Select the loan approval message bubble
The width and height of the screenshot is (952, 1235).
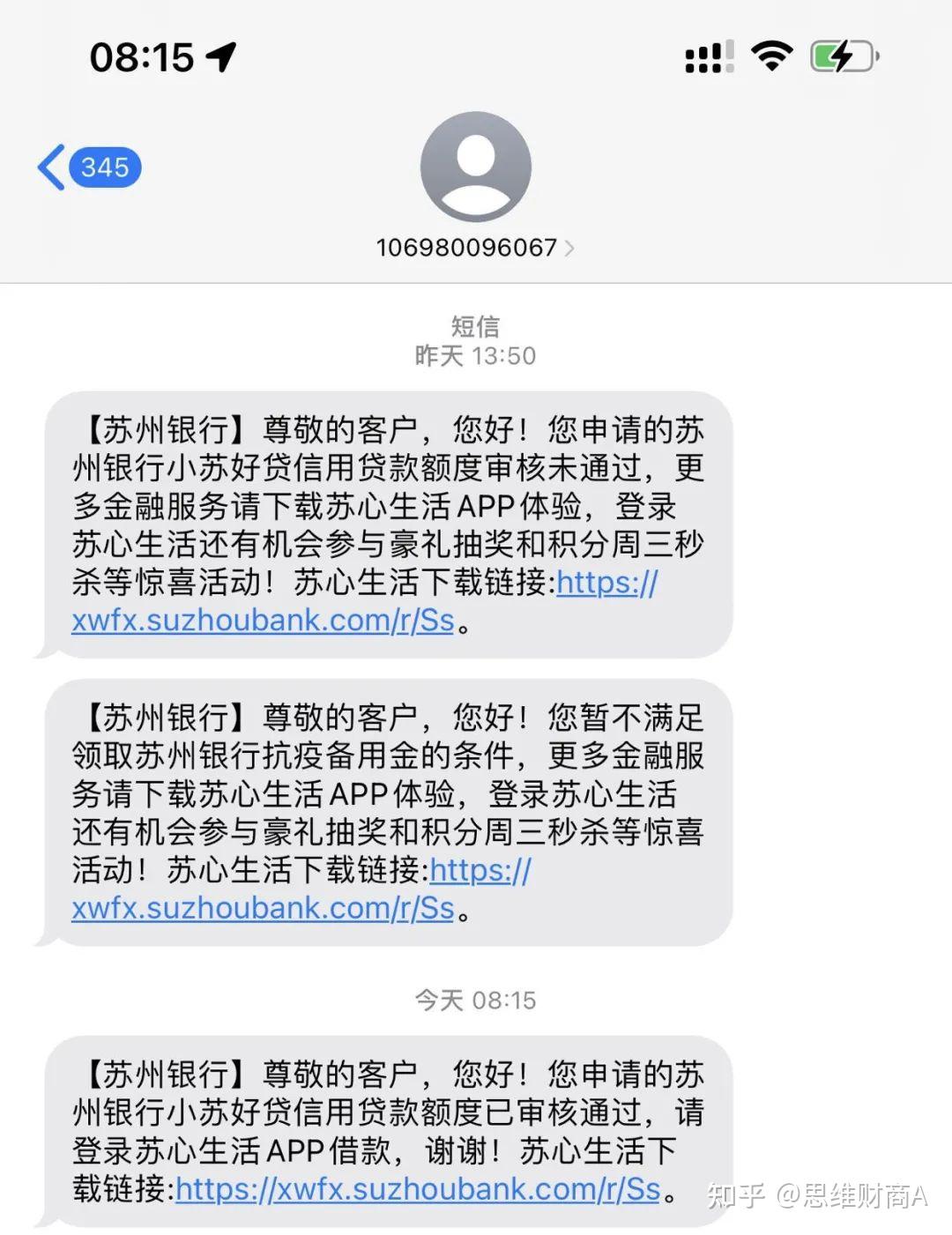coord(388,1128)
